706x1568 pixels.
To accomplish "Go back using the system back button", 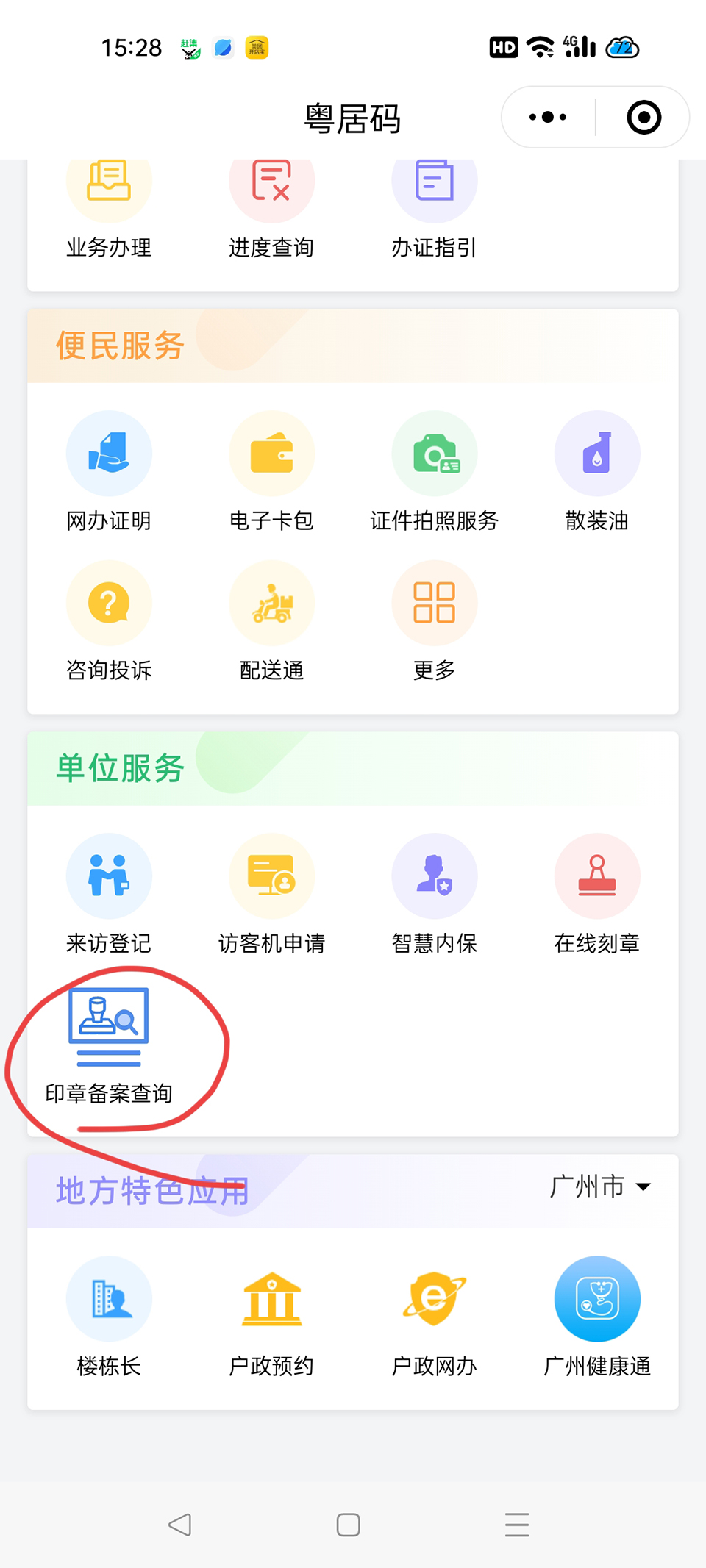I will 179,1525.
